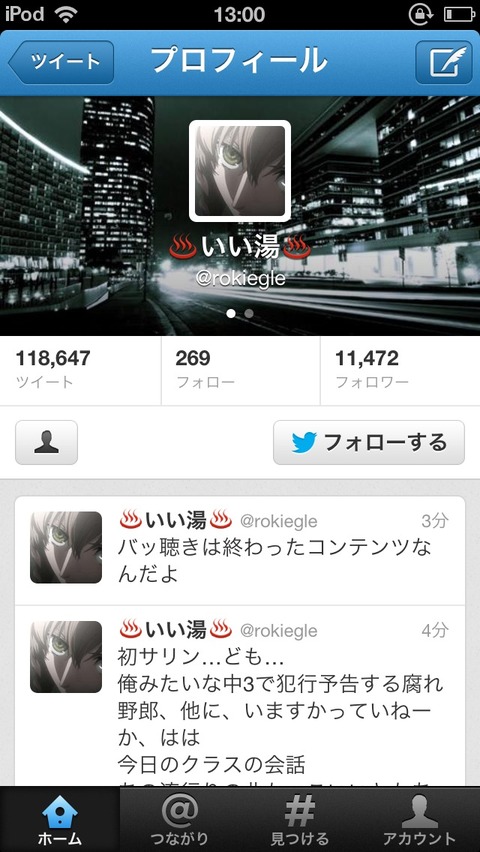Switch to the アカウント tab
Screen dimensions: 480x852
[419, 819]
